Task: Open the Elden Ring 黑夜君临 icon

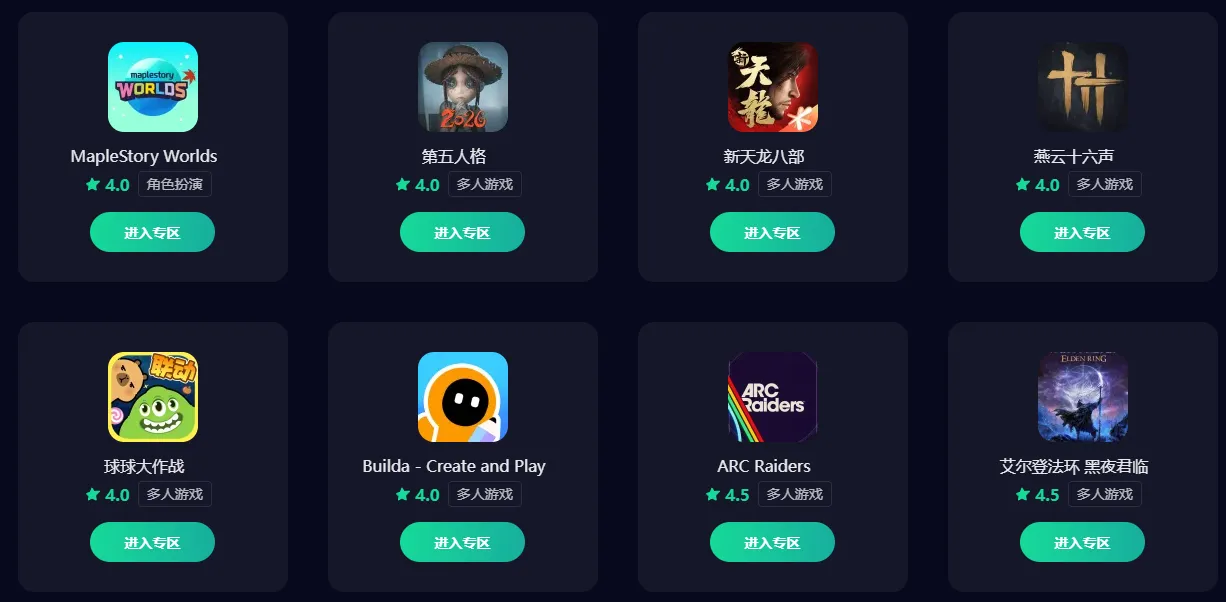Action: 1083,397
